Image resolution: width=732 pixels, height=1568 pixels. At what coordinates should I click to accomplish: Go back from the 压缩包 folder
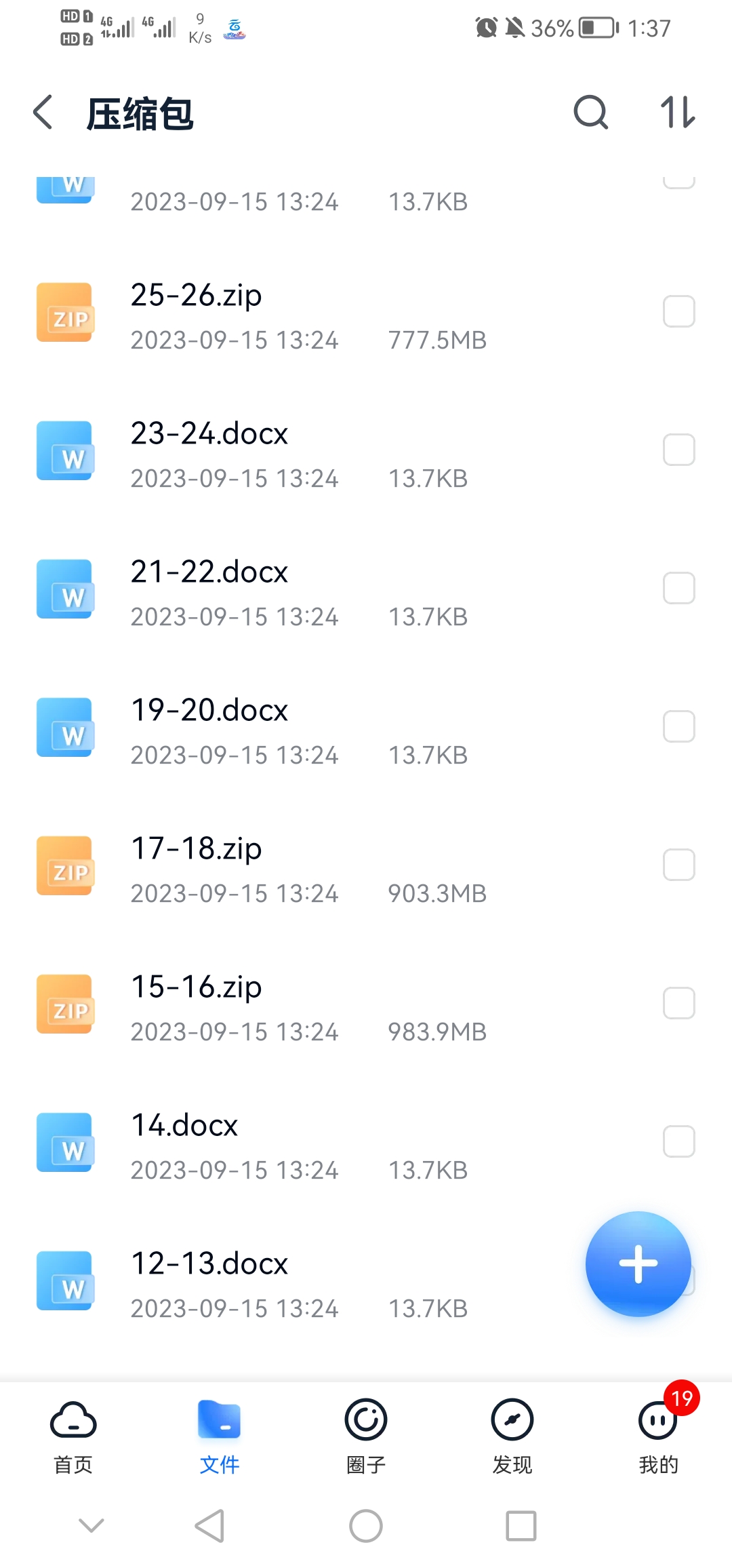pos(43,113)
